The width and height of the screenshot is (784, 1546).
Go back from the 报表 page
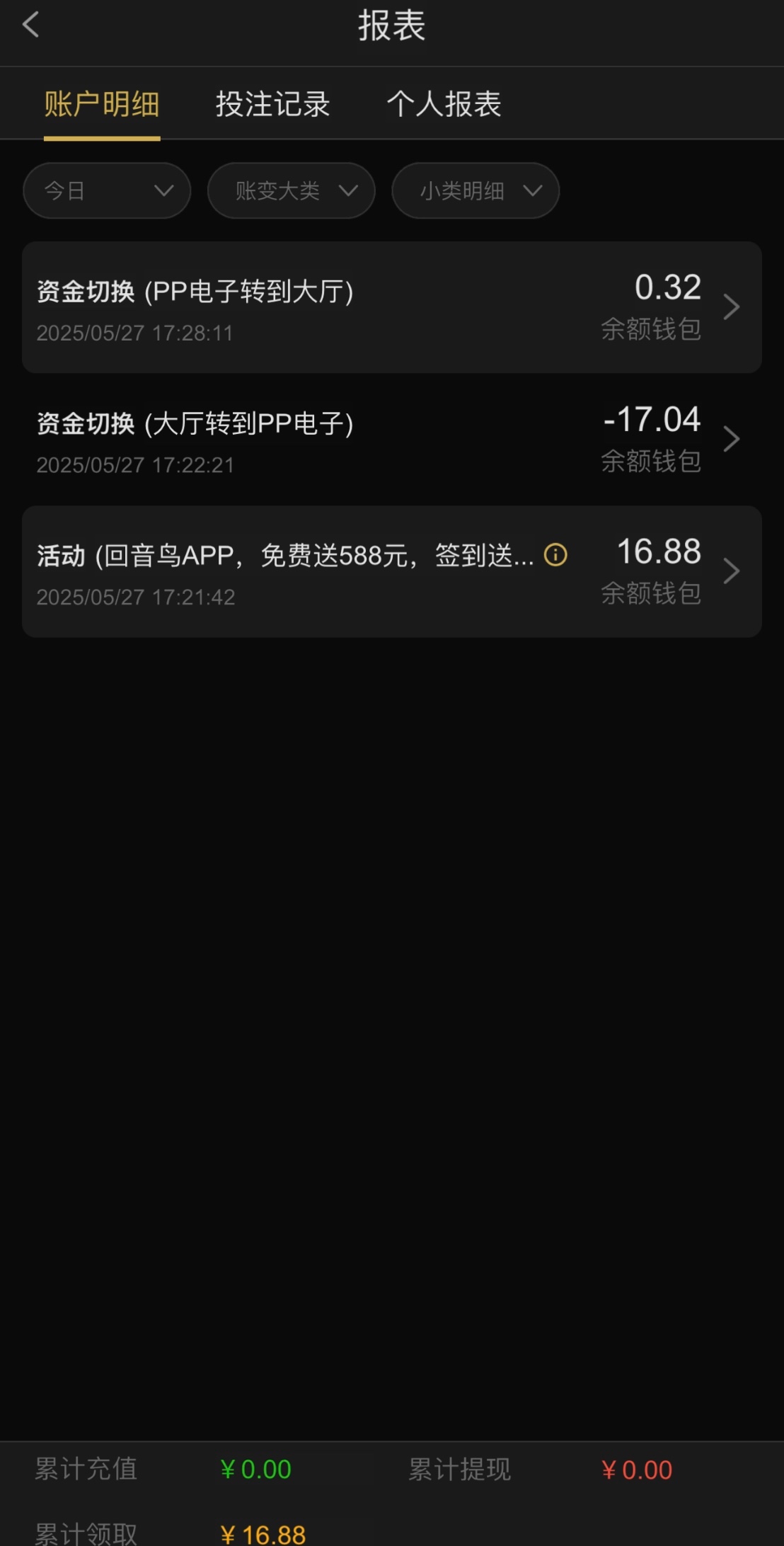30,25
